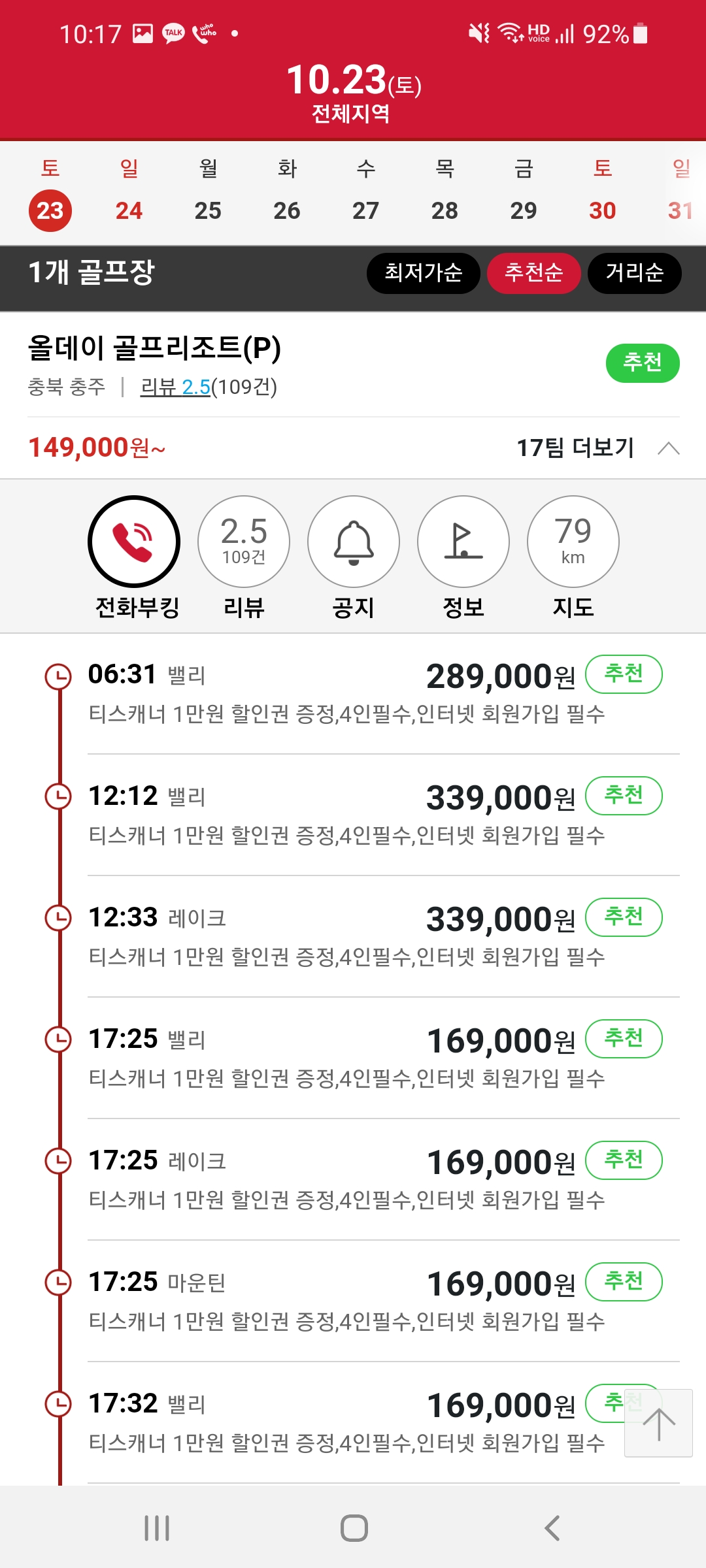Open the 2.5 리뷰 reviews circle
This screenshot has height=1568, width=706.
(244, 542)
